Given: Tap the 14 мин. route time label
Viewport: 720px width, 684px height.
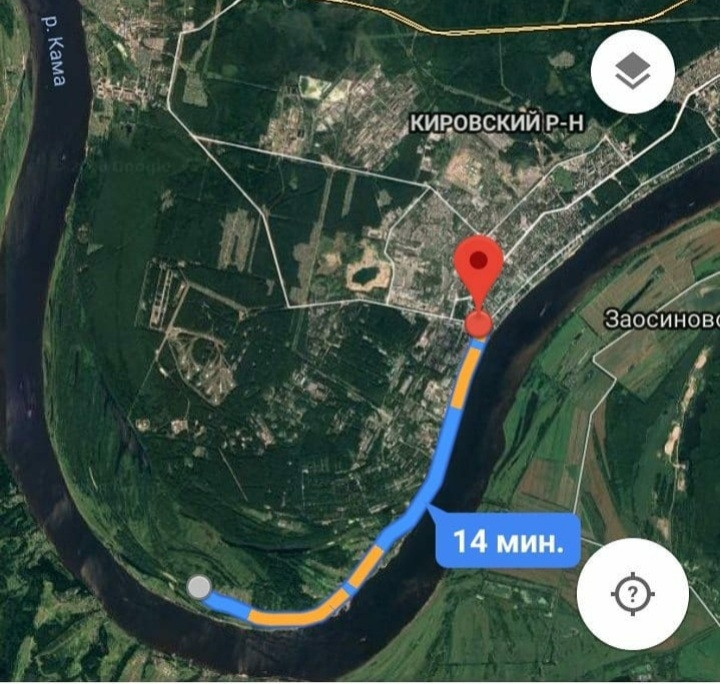Looking at the screenshot, I should (x=508, y=542).
